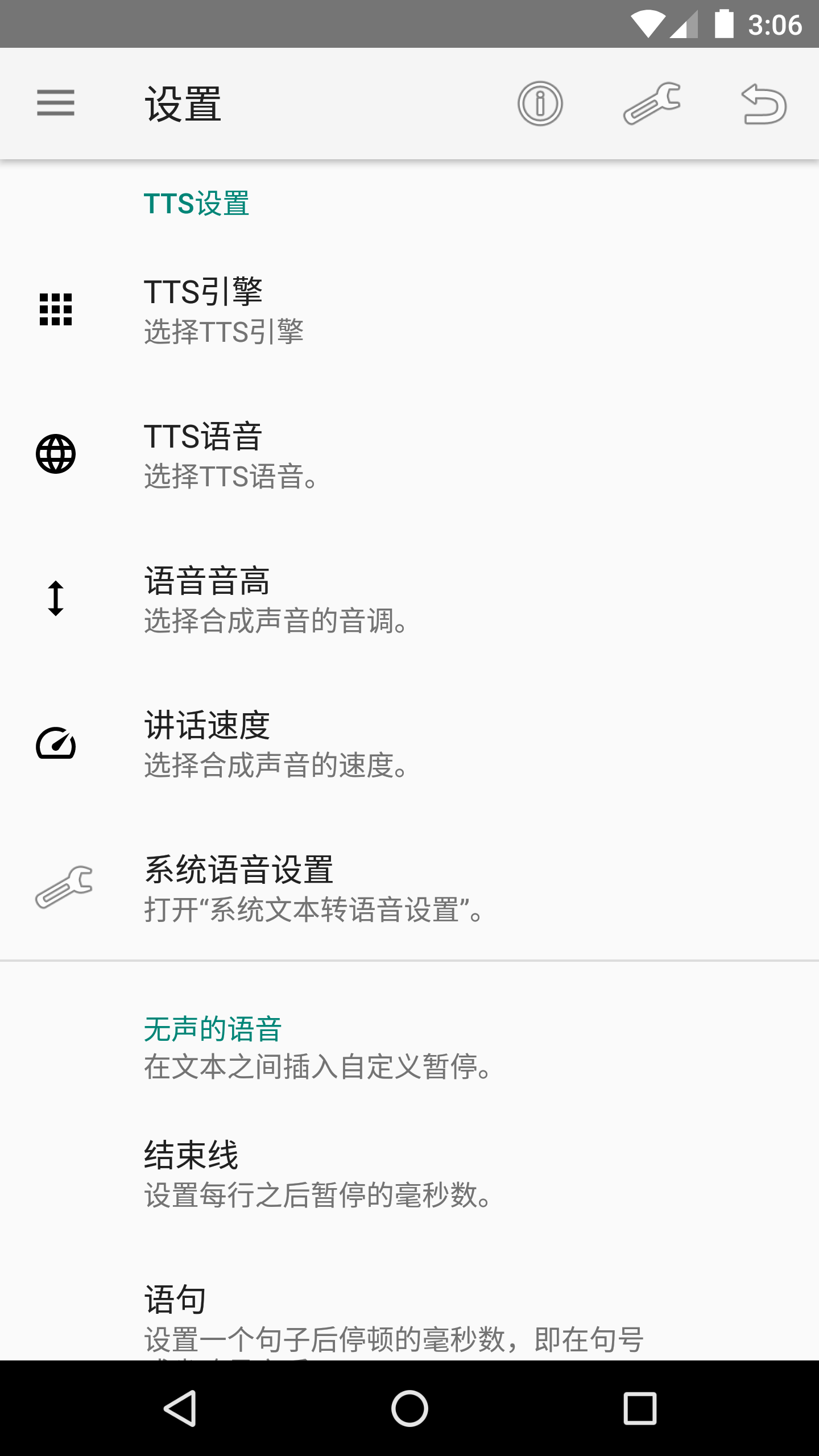The width and height of the screenshot is (819, 1456).
Task: Tap the wrench icon in the app bar
Action: click(652, 104)
